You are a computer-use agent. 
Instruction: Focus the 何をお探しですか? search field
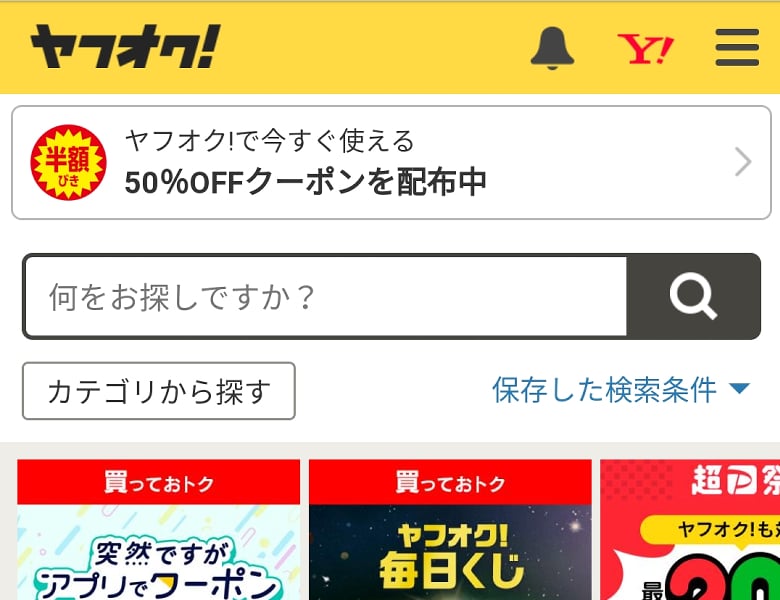click(x=325, y=296)
